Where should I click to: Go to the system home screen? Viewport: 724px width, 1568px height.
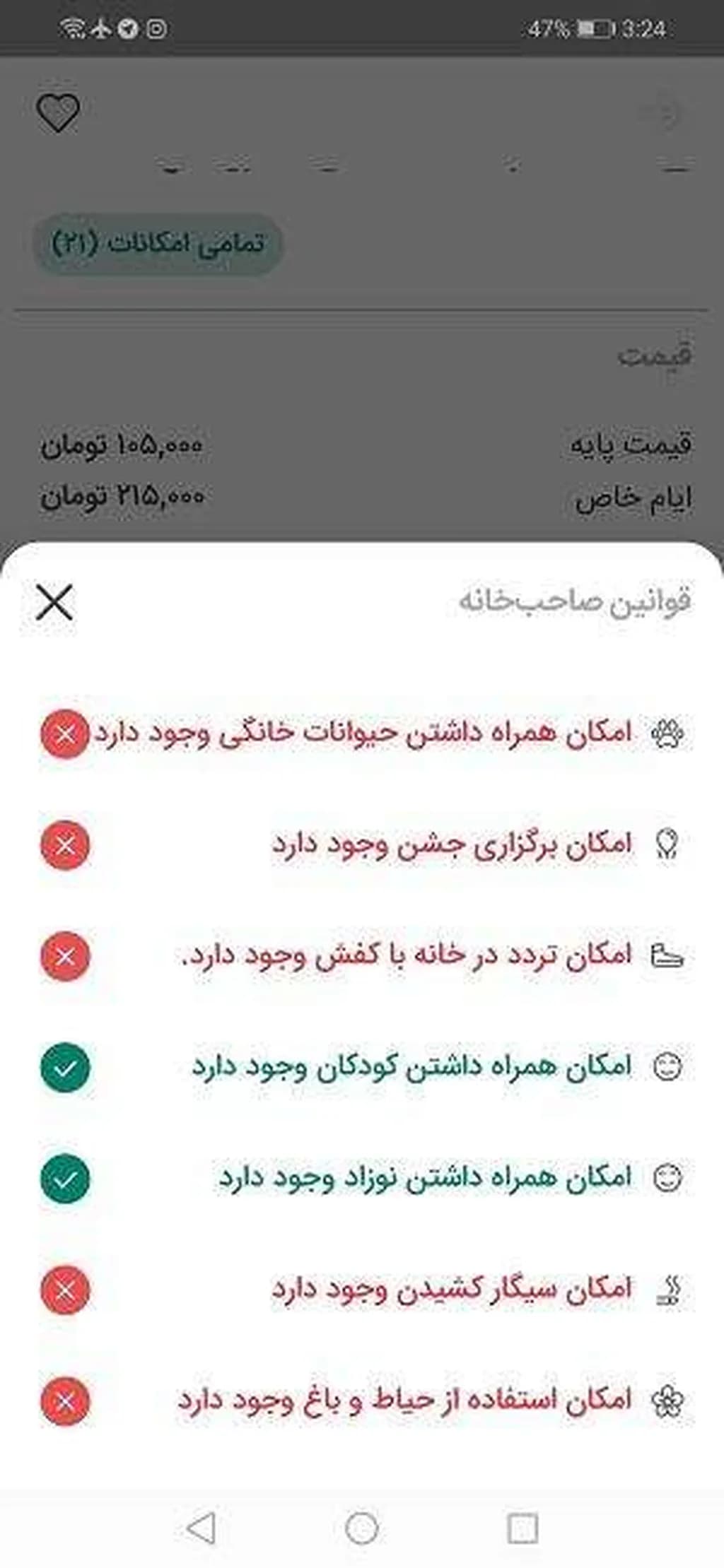point(361,1528)
